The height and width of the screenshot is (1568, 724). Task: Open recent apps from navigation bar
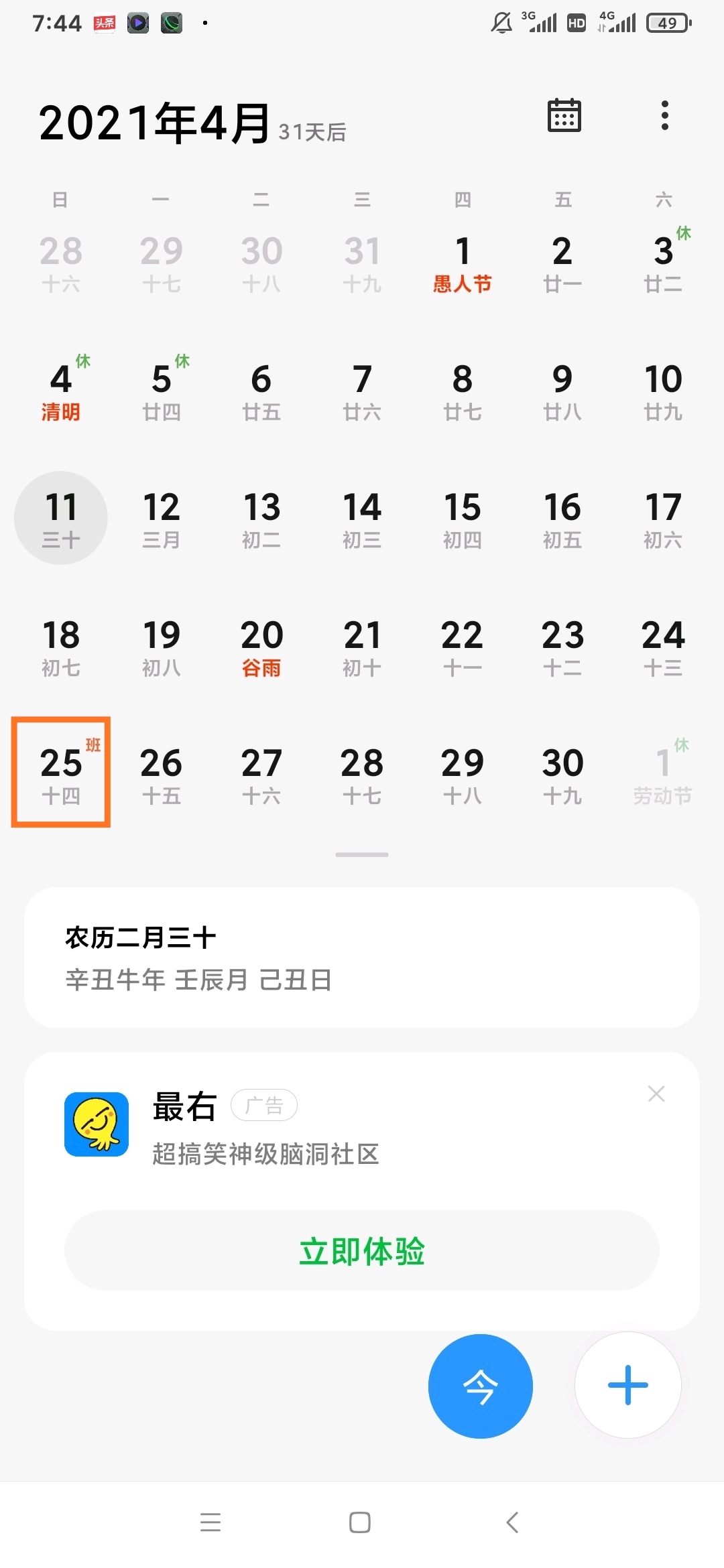pos(210,1522)
